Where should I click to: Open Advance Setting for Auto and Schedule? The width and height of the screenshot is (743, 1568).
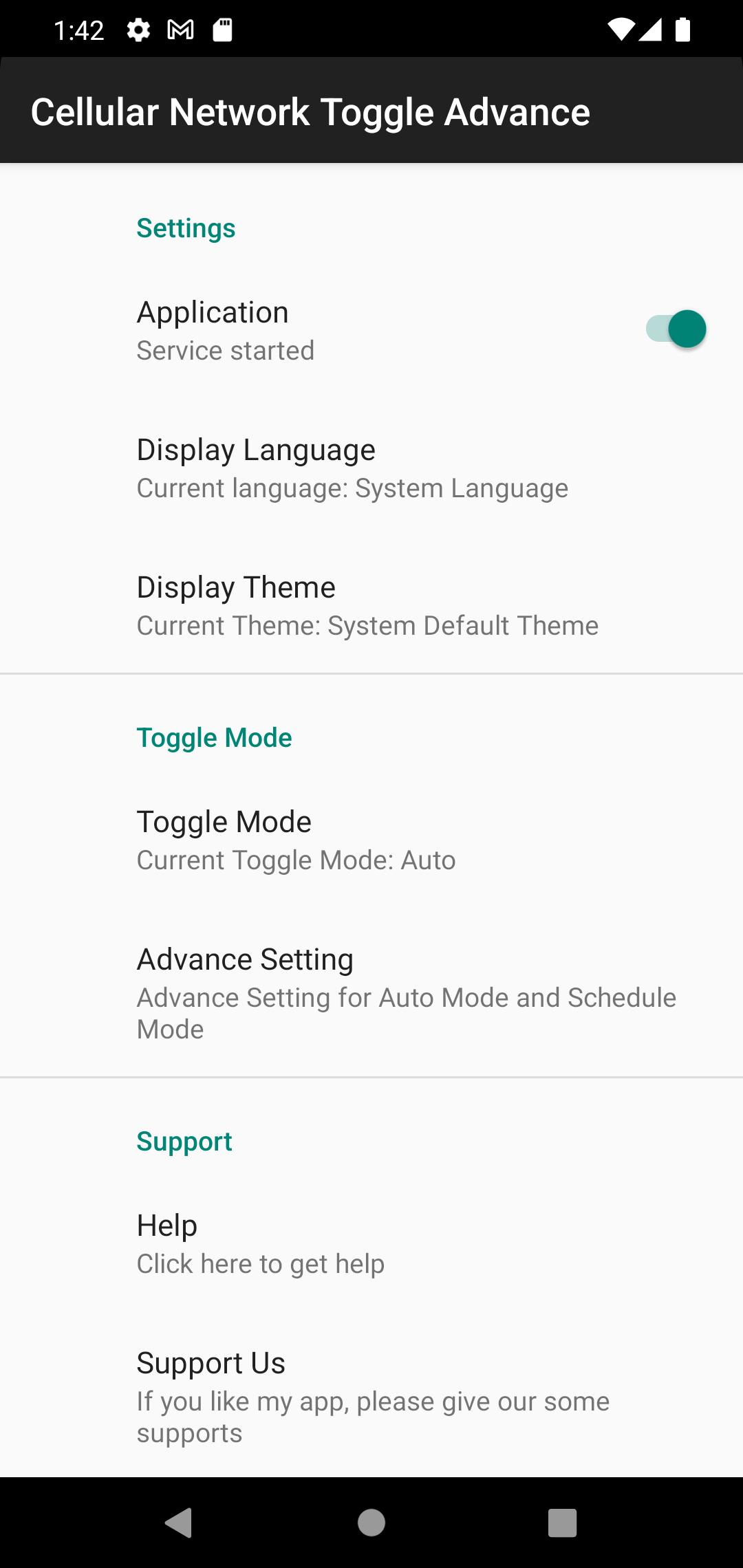coord(371,992)
